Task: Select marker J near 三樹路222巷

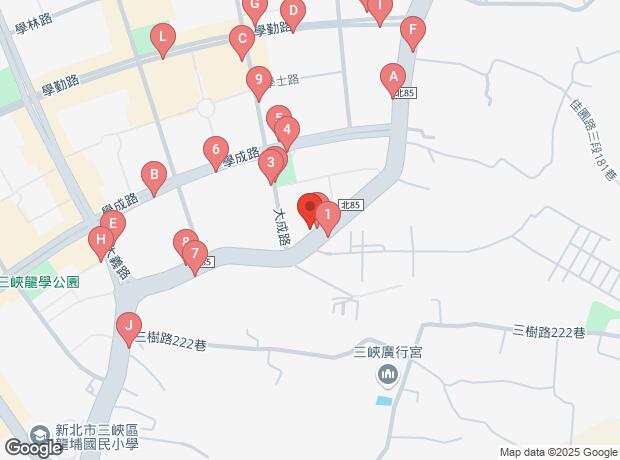Action: pyautogui.click(x=127, y=325)
